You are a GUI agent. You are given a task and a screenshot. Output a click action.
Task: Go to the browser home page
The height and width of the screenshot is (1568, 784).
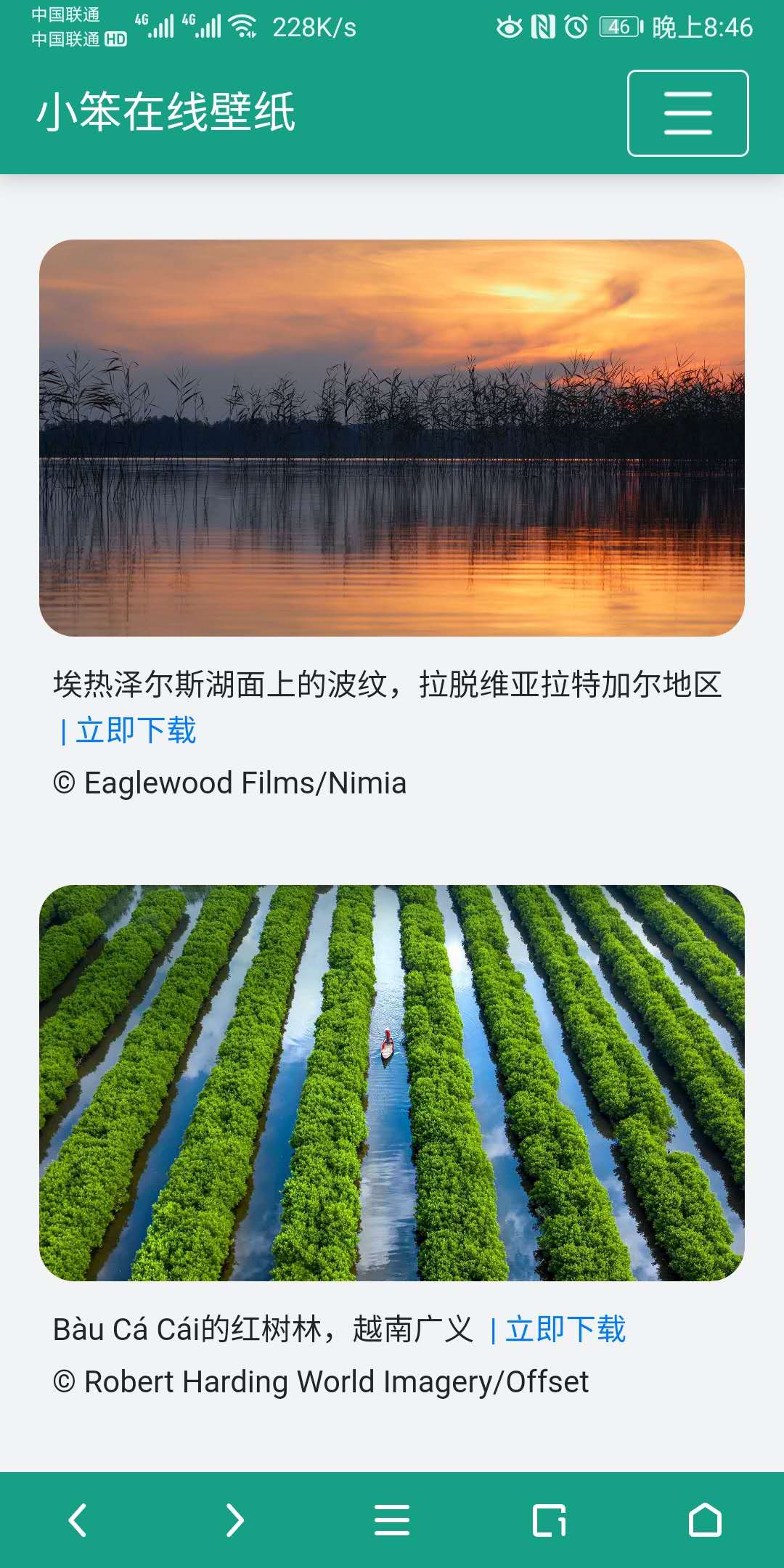coord(705,1520)
